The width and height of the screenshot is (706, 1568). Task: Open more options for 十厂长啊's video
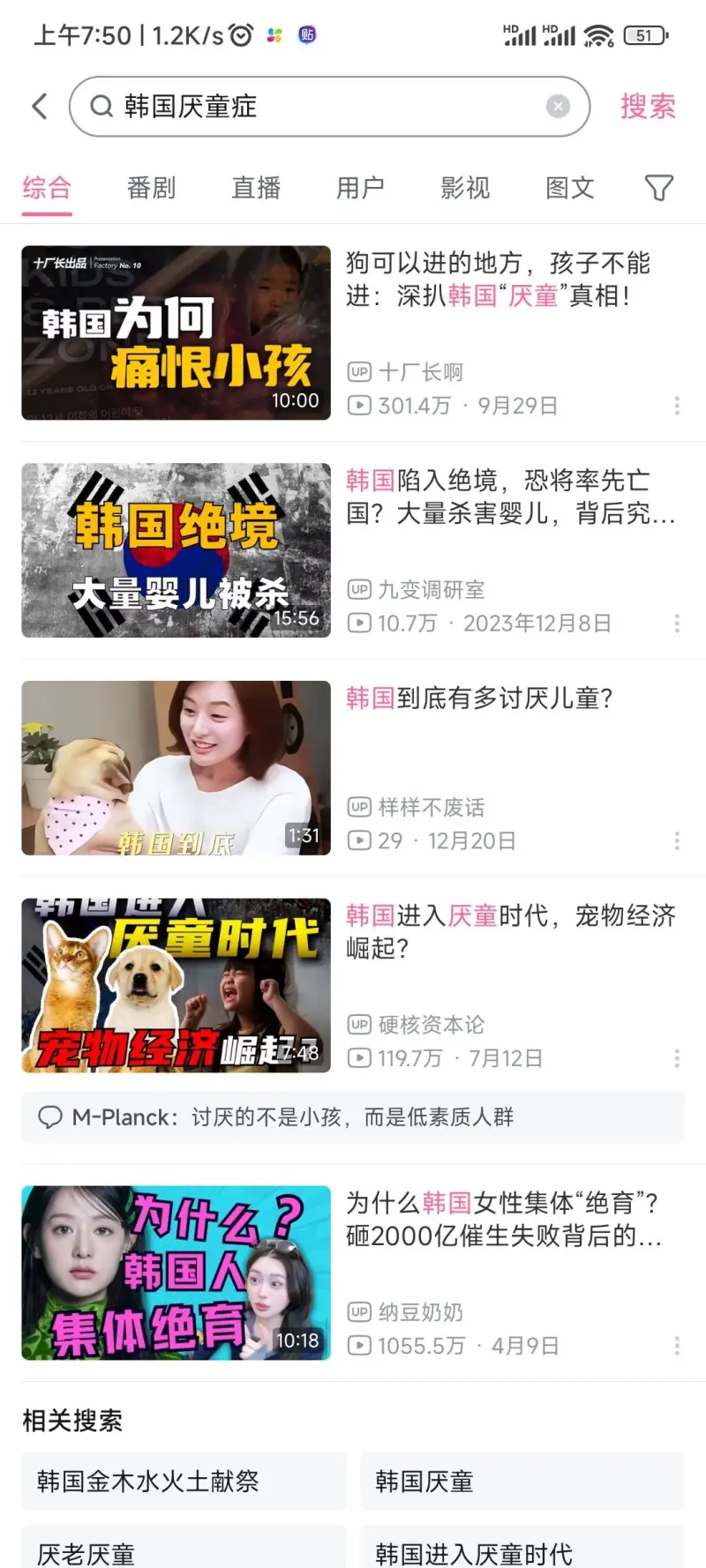click(677, 406)
